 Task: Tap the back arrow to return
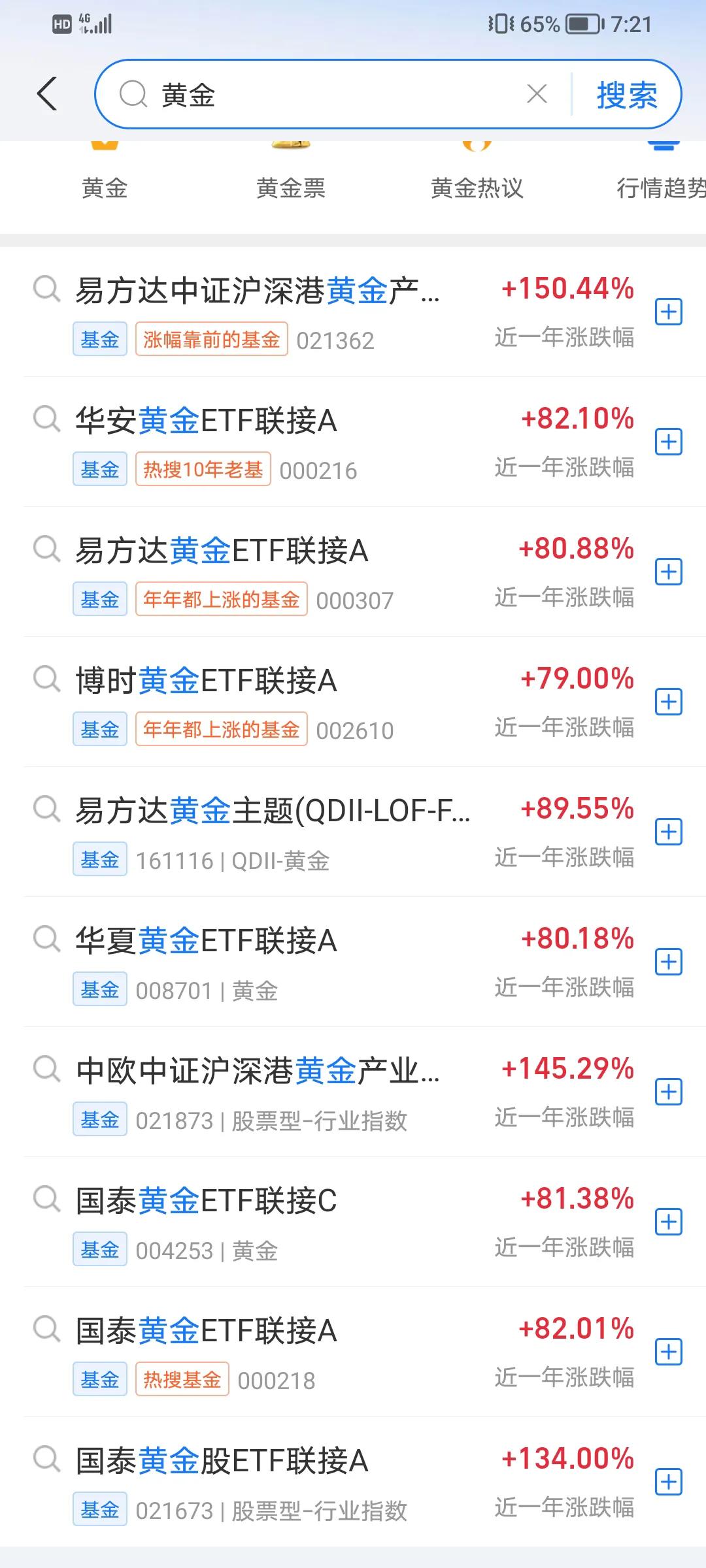tap(46, 93)
